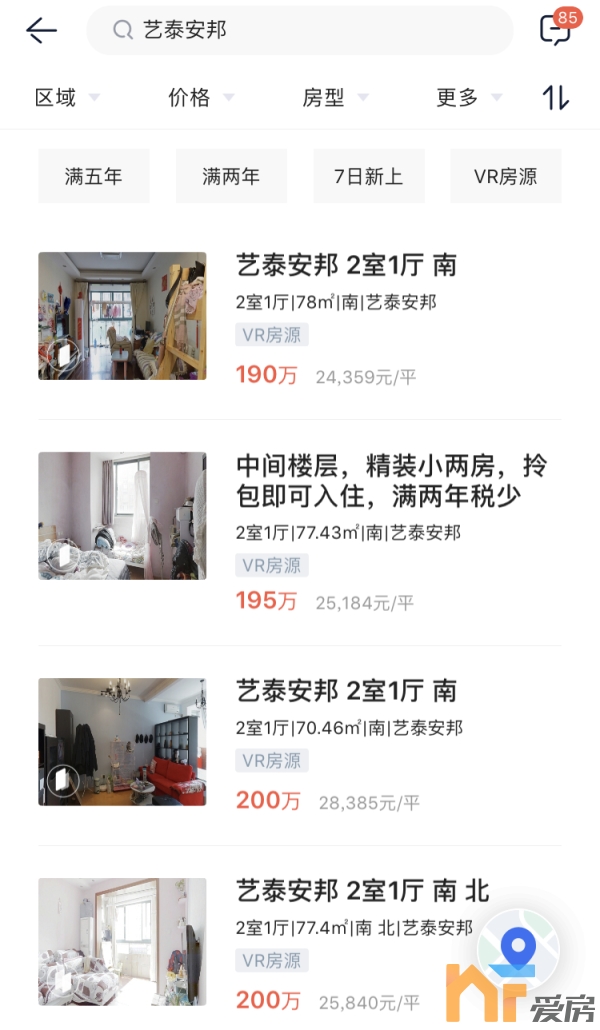The height and width of the screenshot is (1030, 600).
Task: Go back with the arrow icon
Action: click(x=41, y=31)
